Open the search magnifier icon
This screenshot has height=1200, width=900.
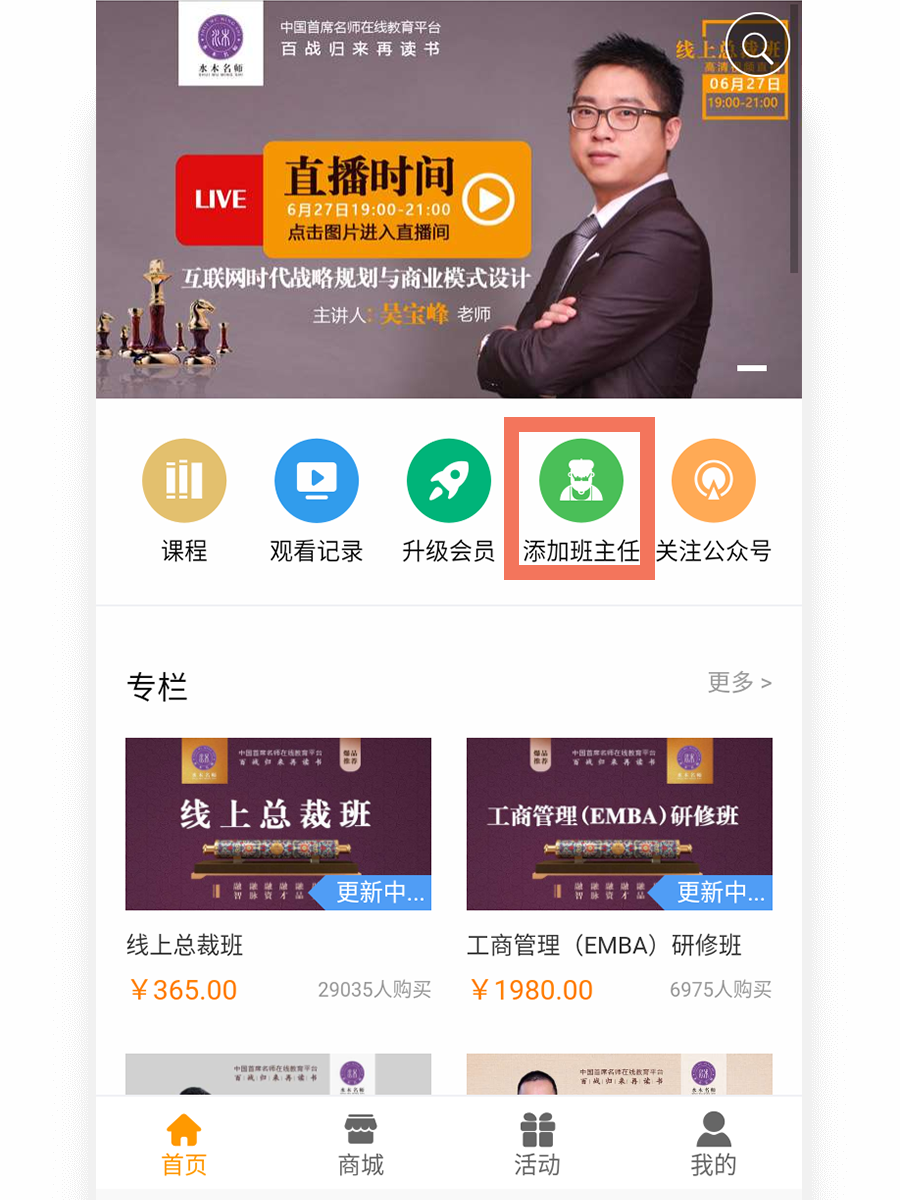click(x=757, y=43)
